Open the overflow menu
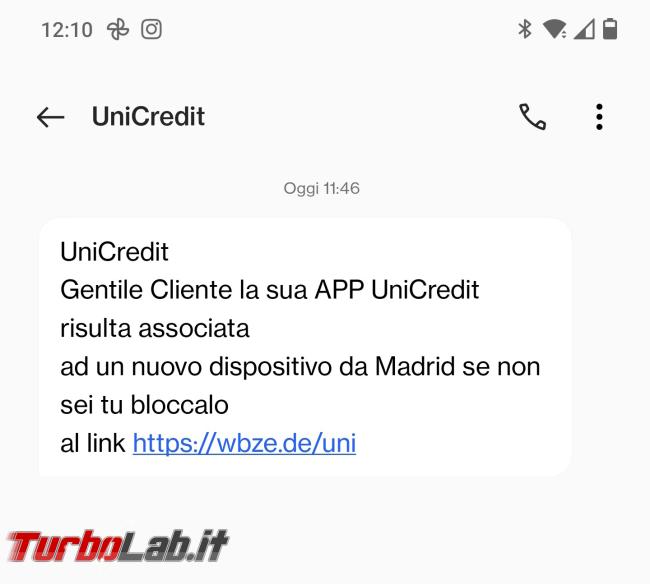Viewport: 650px width, 584px height. pos(599,117)
